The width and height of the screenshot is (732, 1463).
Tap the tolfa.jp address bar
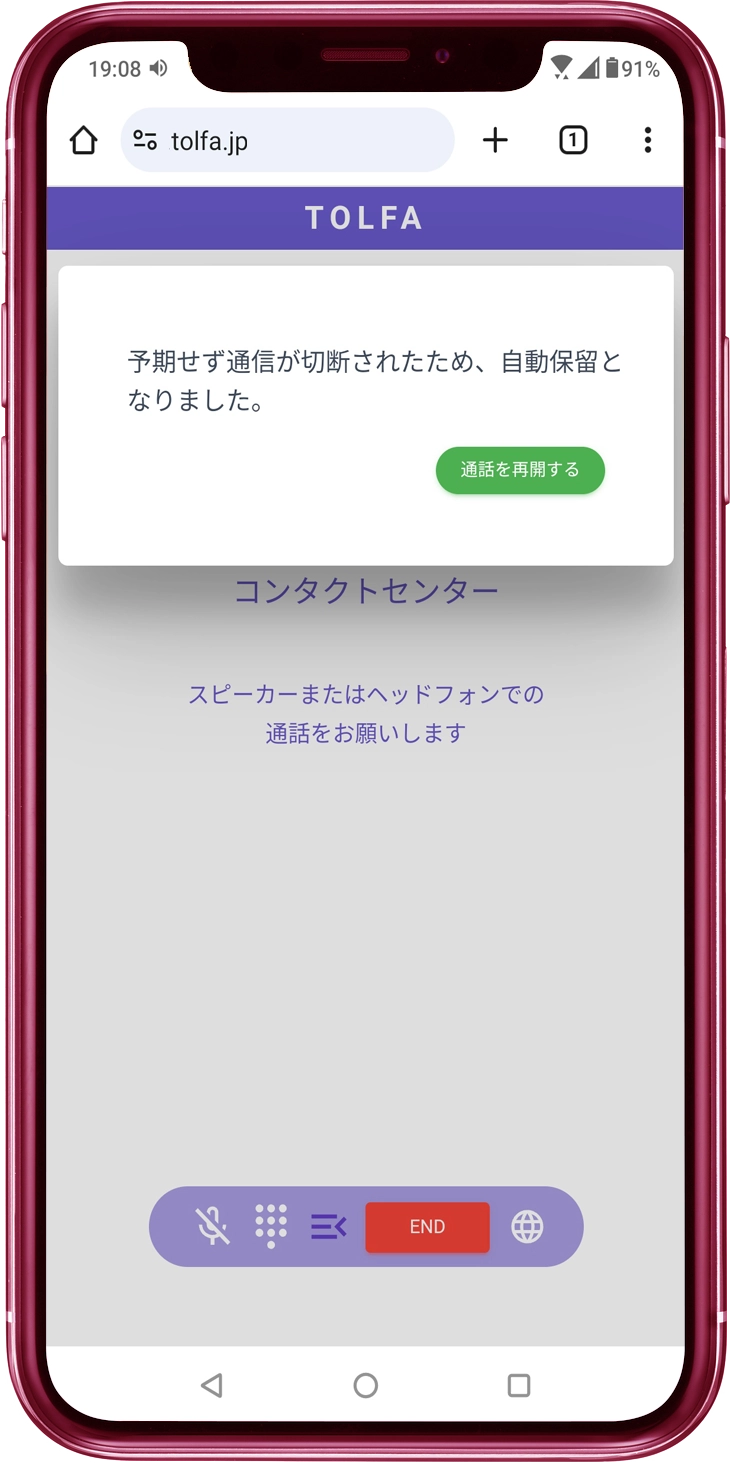pos(288,141)
